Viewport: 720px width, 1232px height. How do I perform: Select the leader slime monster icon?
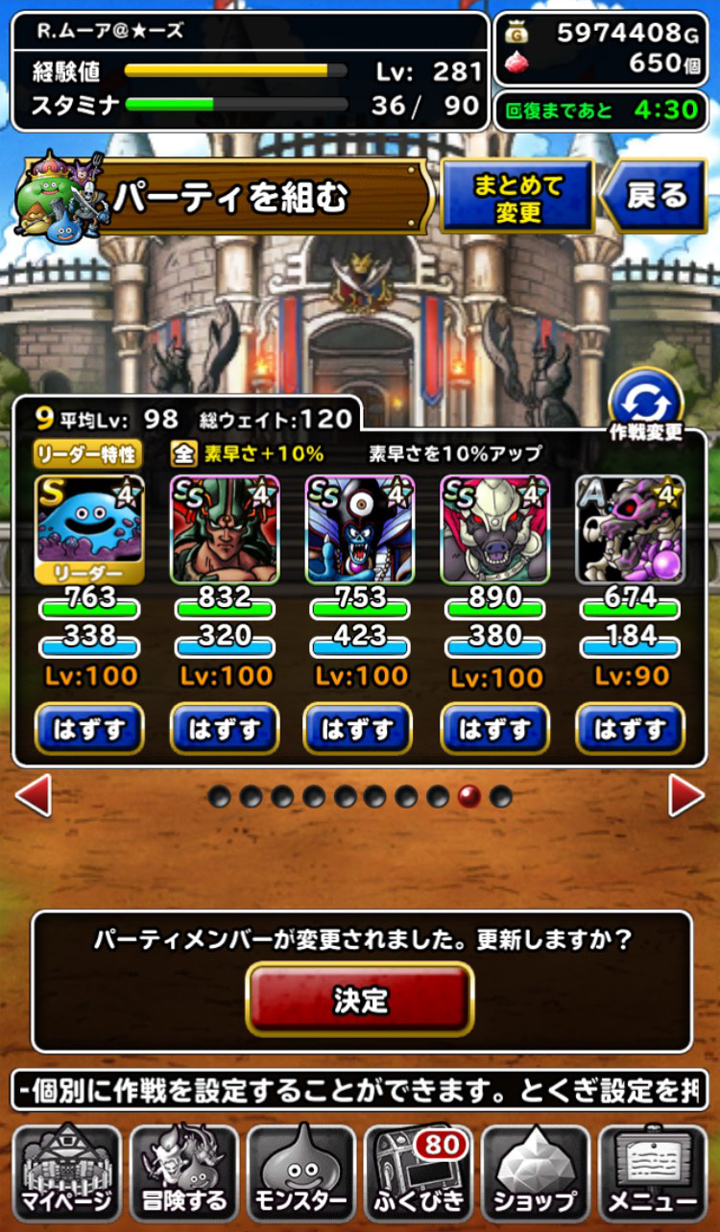point(90,530)
